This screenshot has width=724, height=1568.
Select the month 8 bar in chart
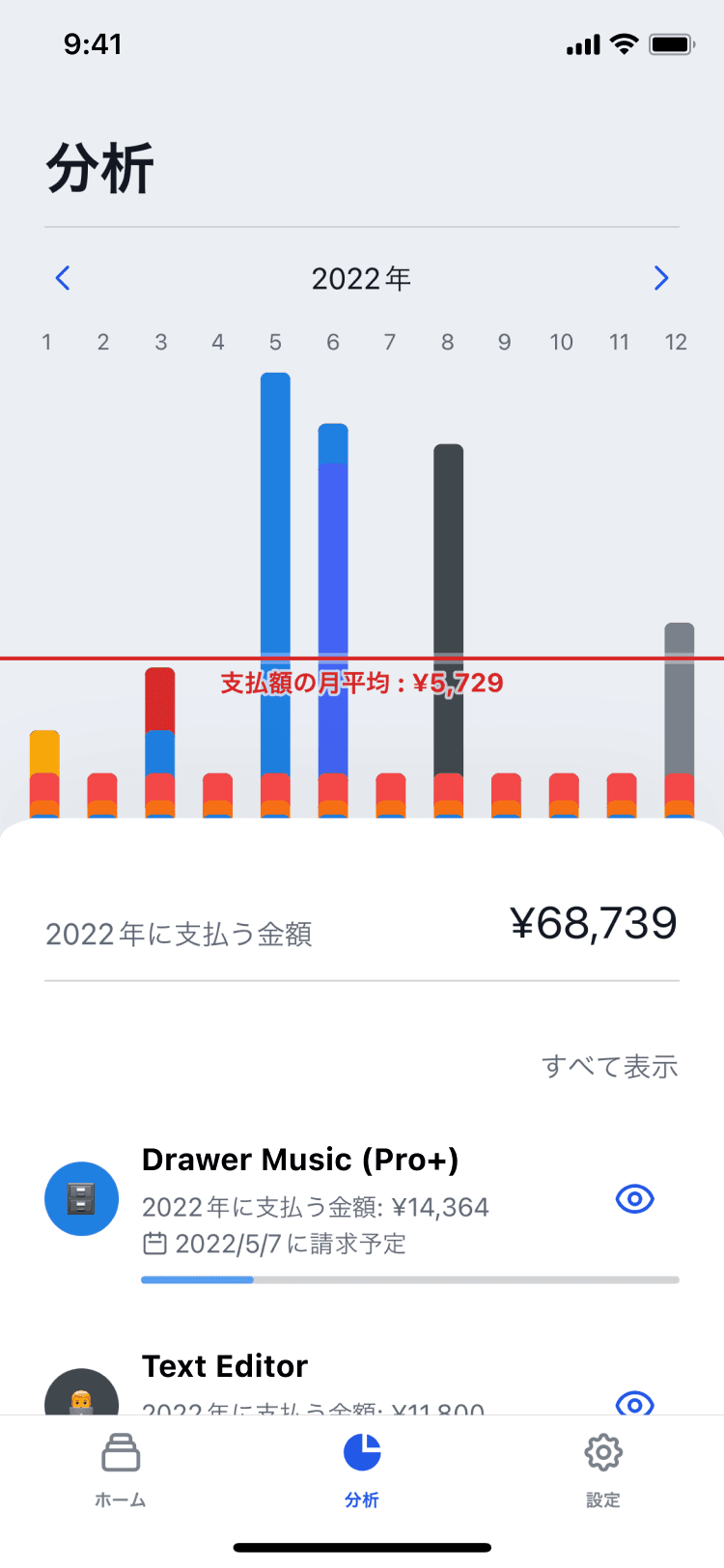(448, 631)
